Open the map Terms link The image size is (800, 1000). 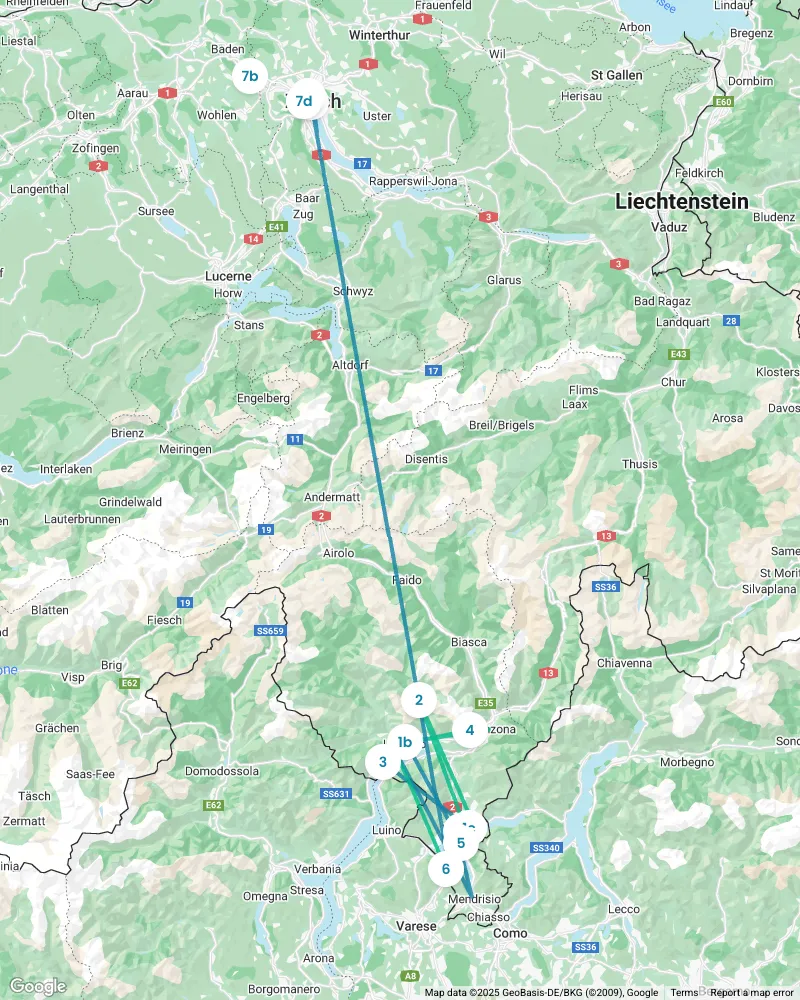[684, 993]
